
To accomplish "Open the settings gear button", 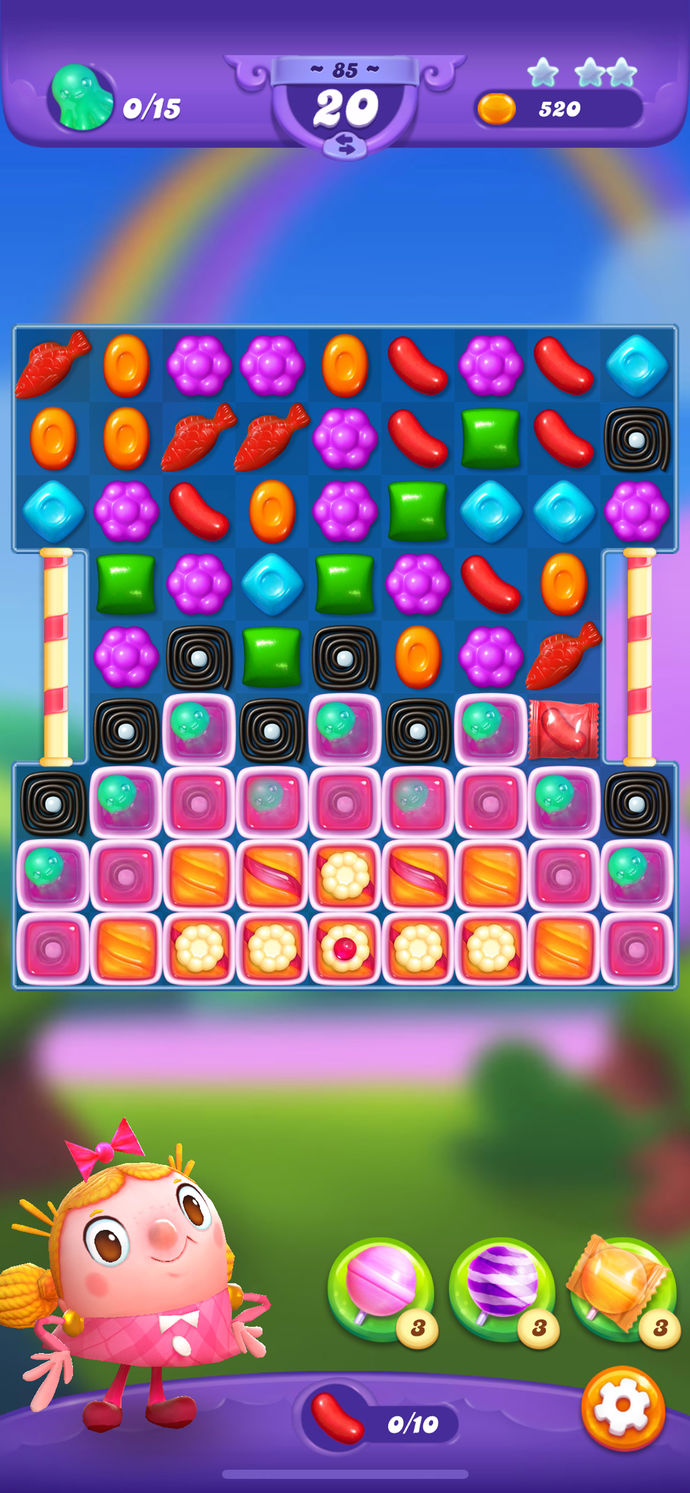I will [622, 1407].
